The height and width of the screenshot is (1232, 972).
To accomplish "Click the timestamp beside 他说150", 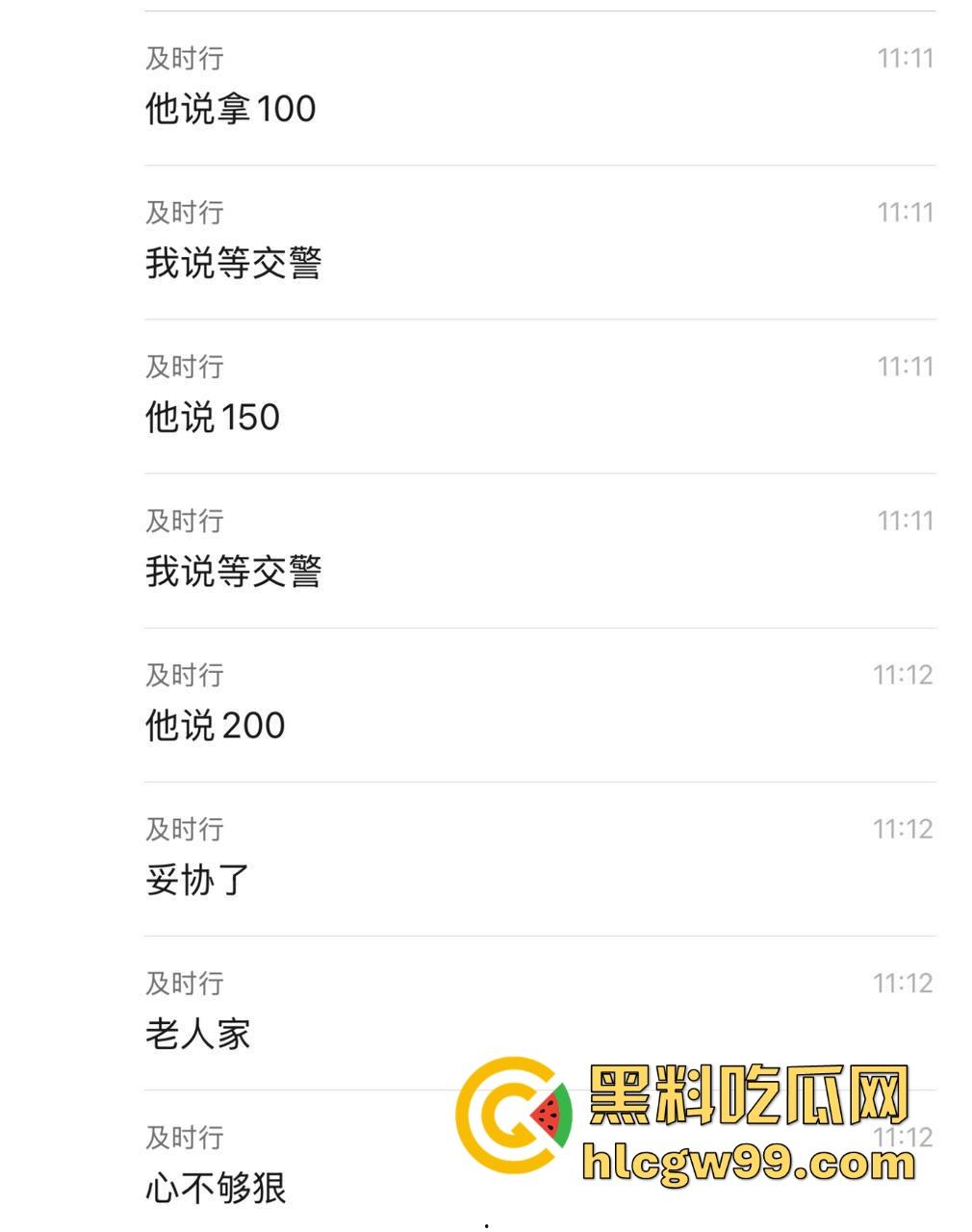I will [x=905, y=366].
